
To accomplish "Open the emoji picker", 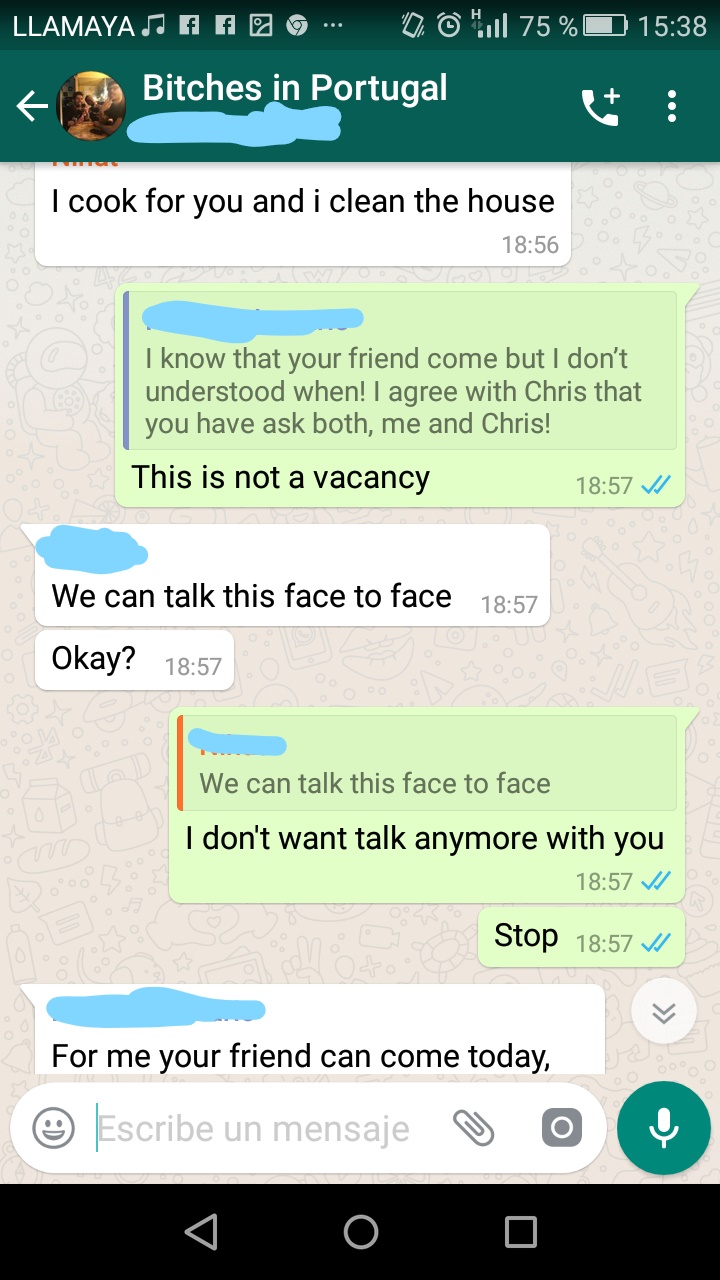I will [54, 1128].
